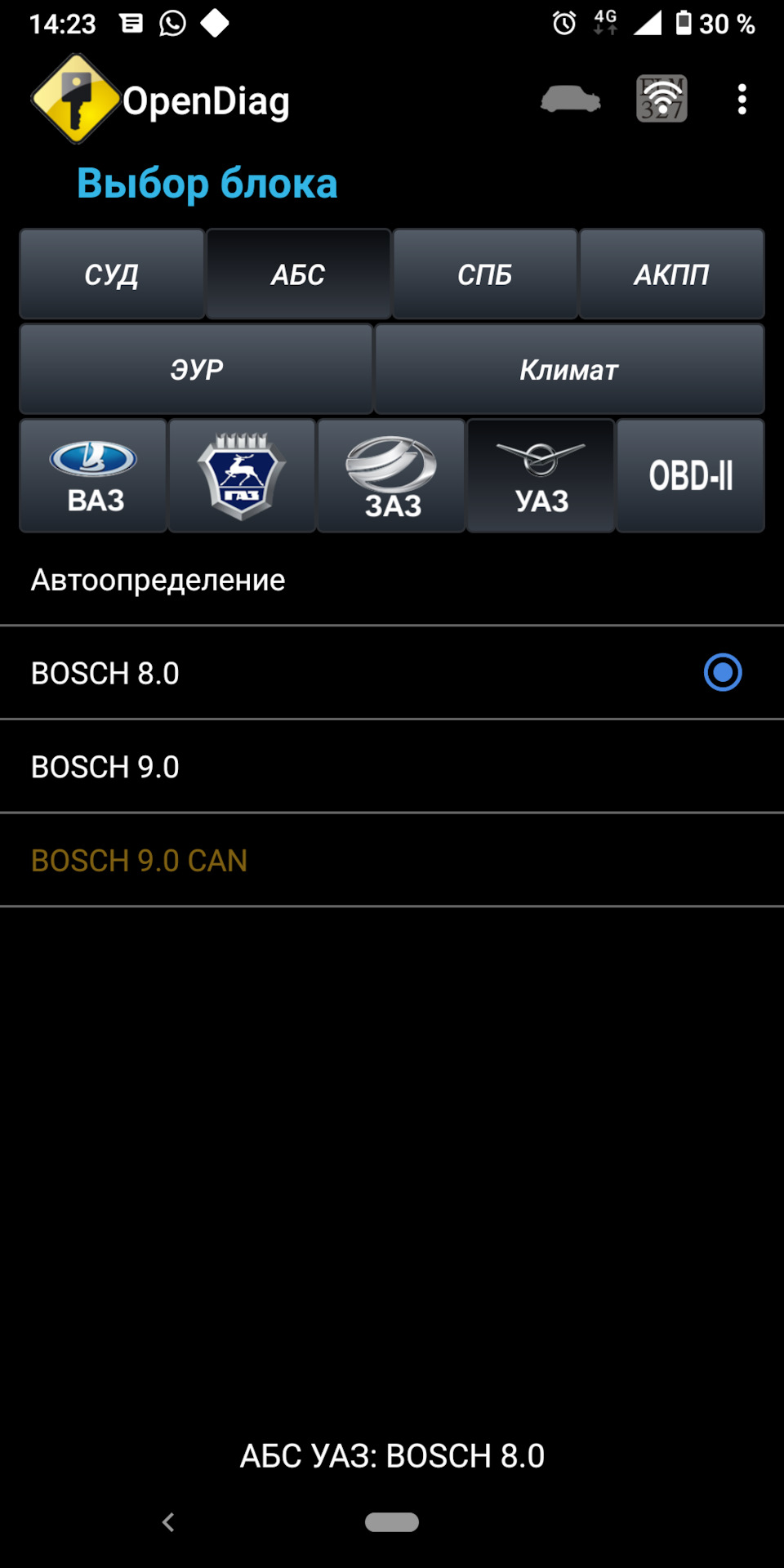Select the ЗАЗ car brand

click(x=391, y=476)
